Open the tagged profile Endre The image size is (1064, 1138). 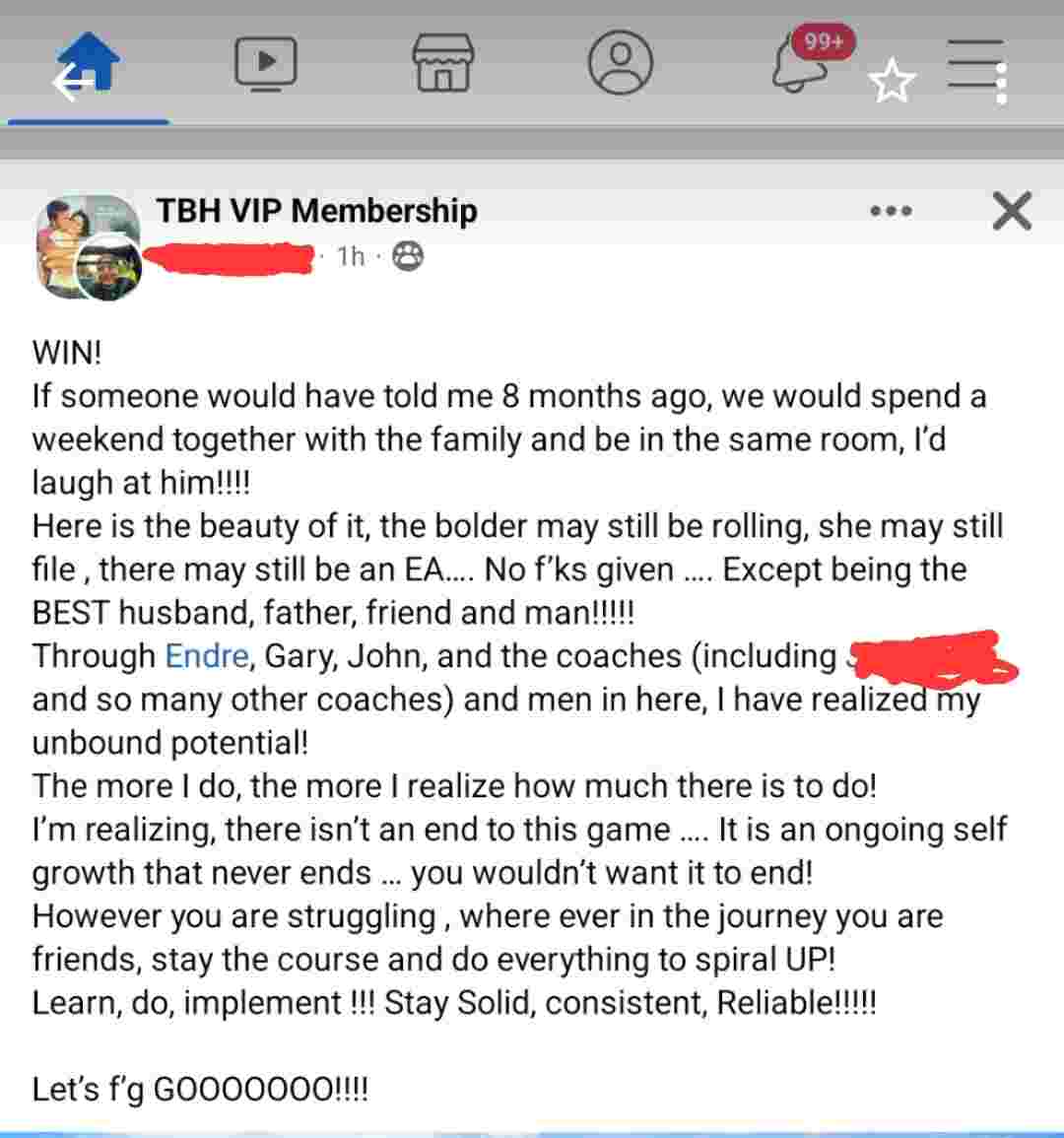click(x=207, y=656)
